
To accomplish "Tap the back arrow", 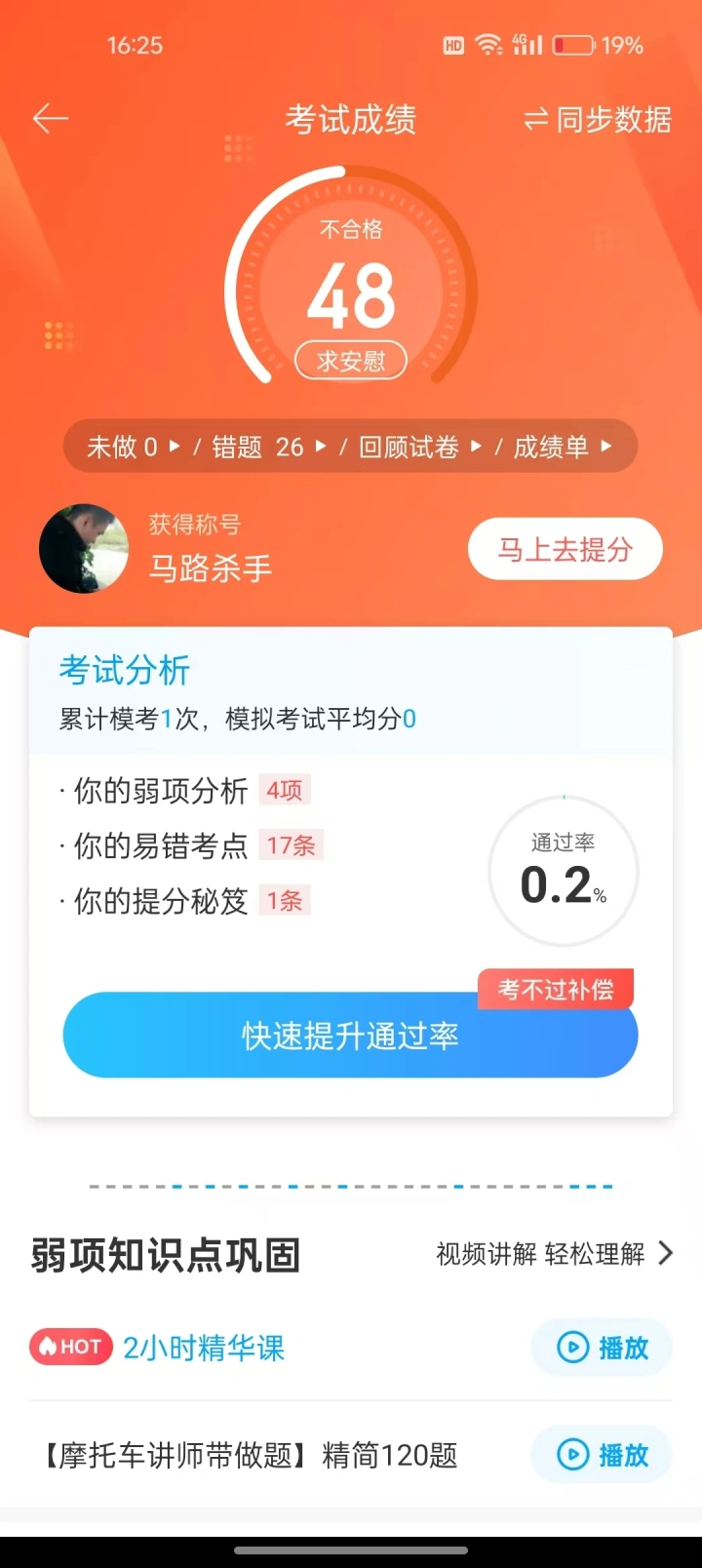I will [51, 120].
